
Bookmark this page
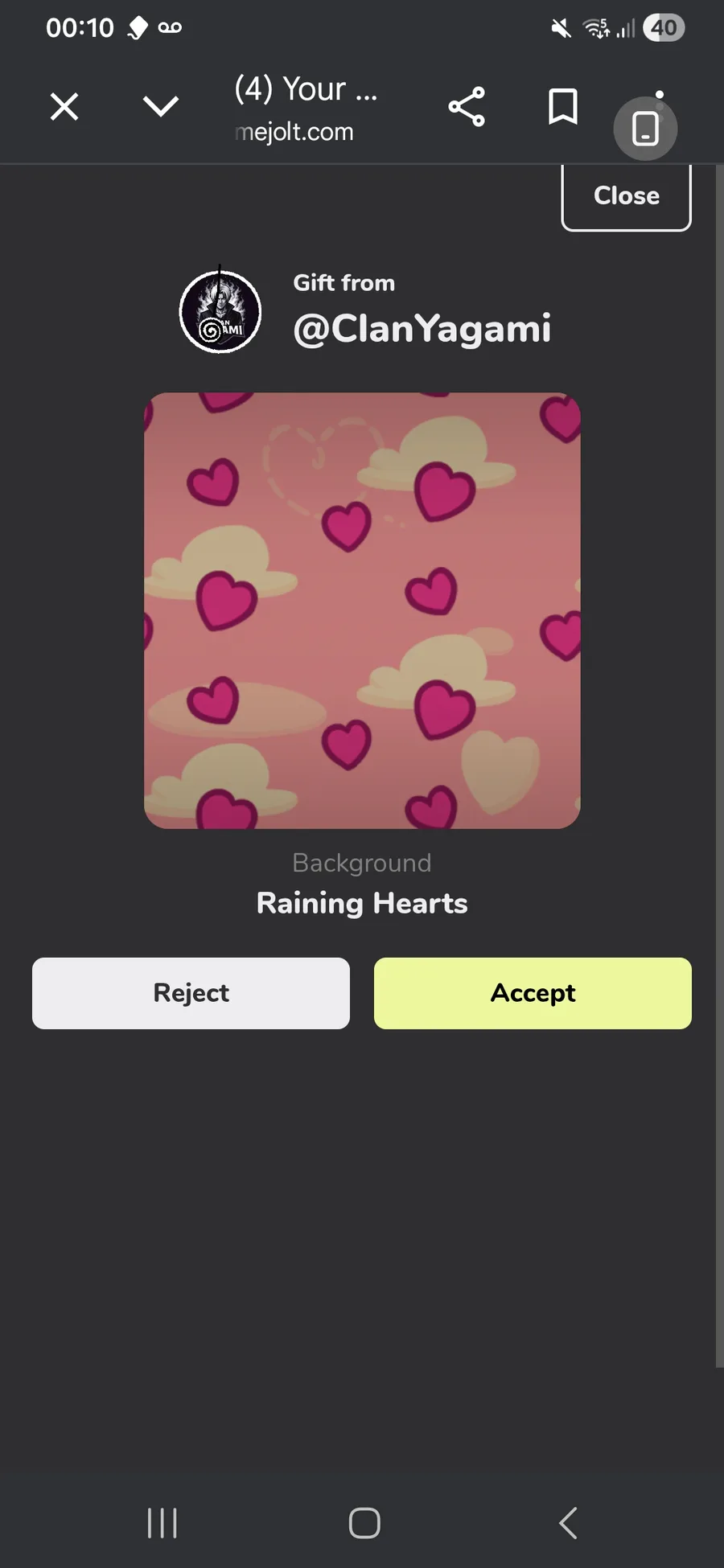point(563,106)
